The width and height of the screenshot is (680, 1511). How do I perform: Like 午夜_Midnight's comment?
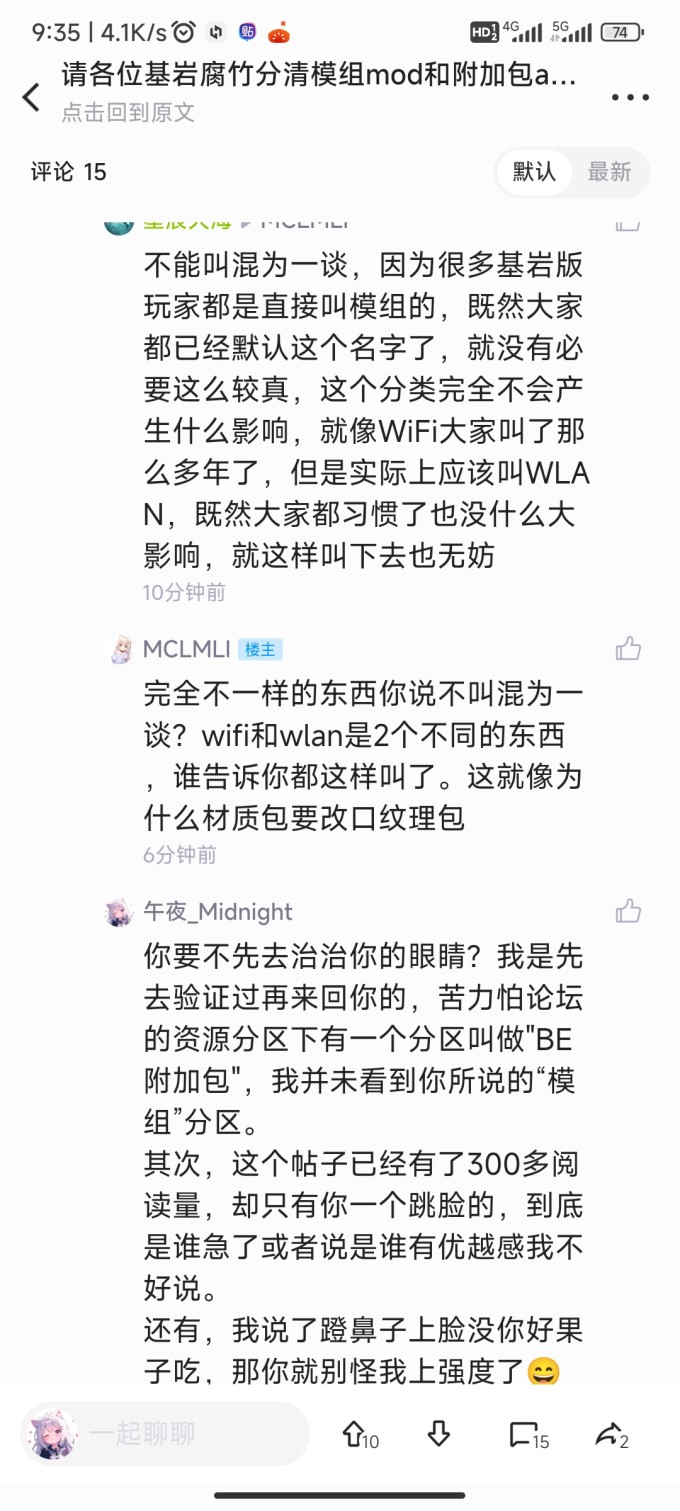point(628,911)
